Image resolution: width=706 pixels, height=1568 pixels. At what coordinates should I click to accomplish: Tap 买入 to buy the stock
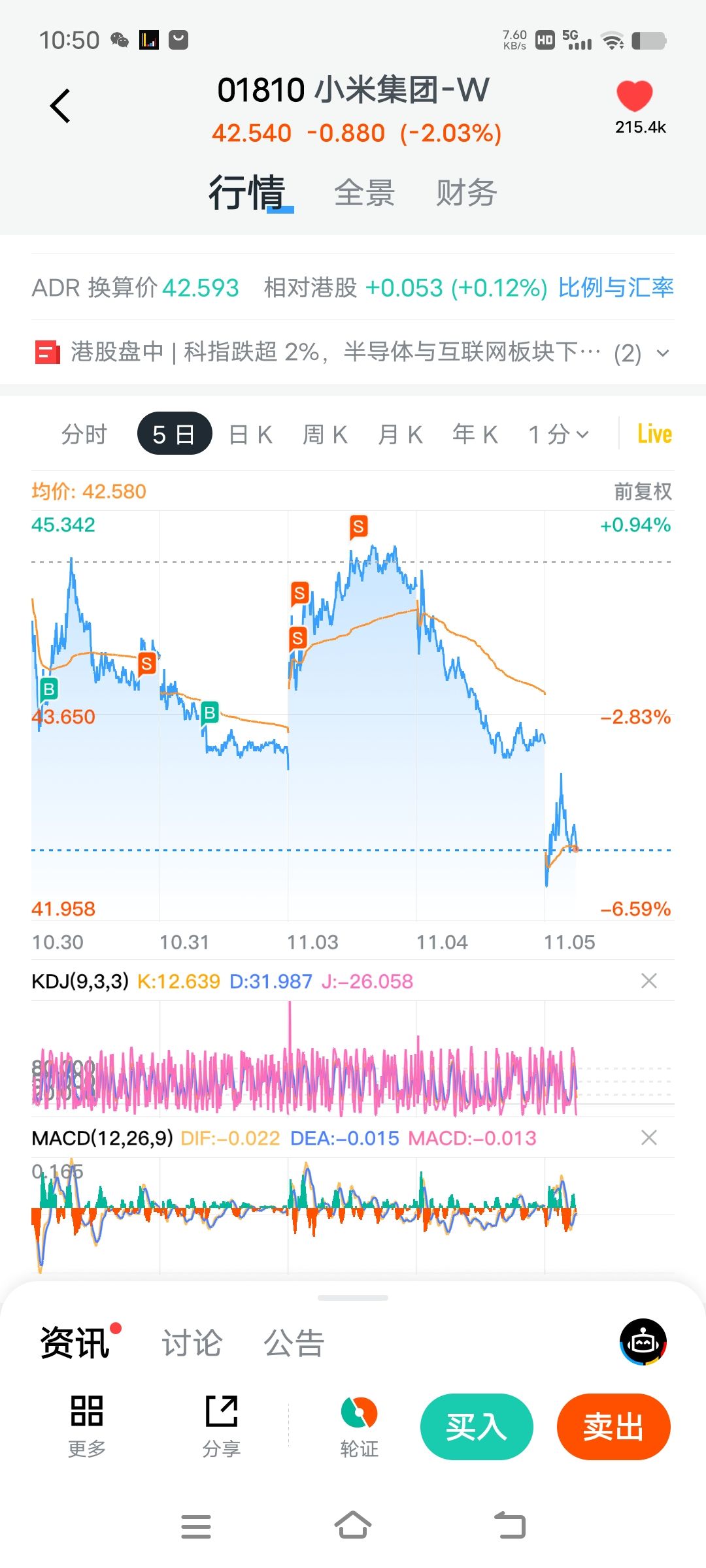[477, 1426]
